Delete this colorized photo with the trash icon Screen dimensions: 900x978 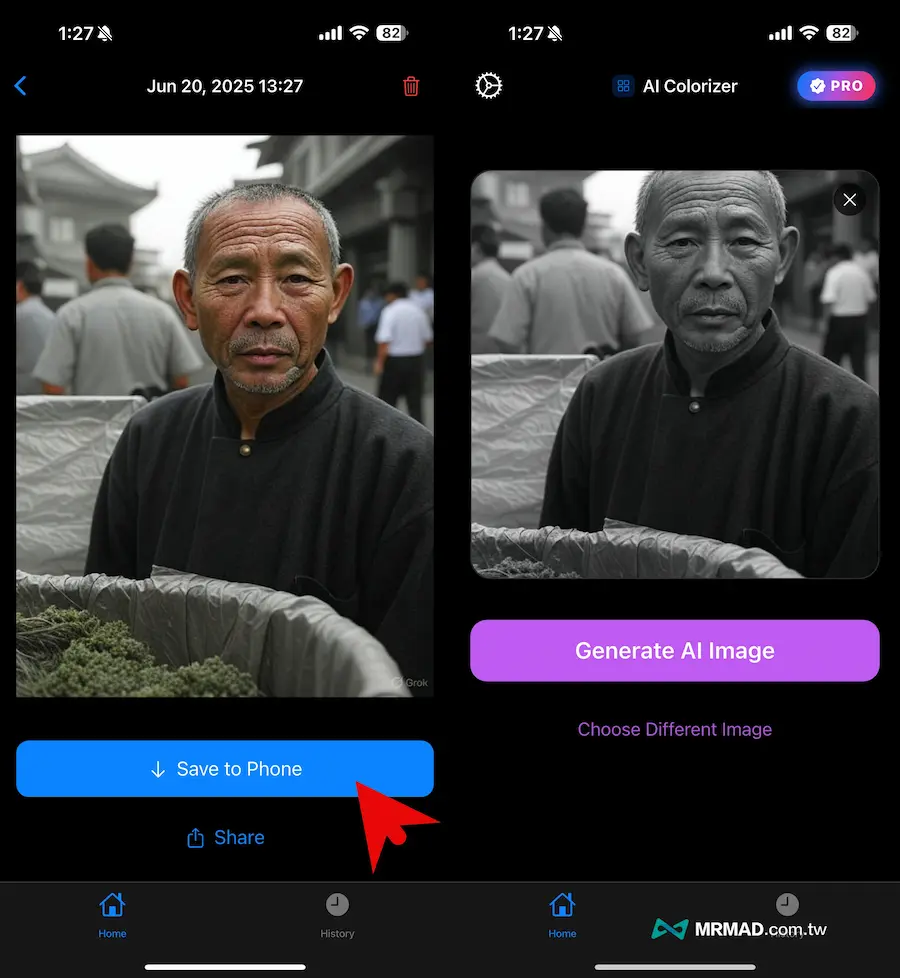point(411,86)
